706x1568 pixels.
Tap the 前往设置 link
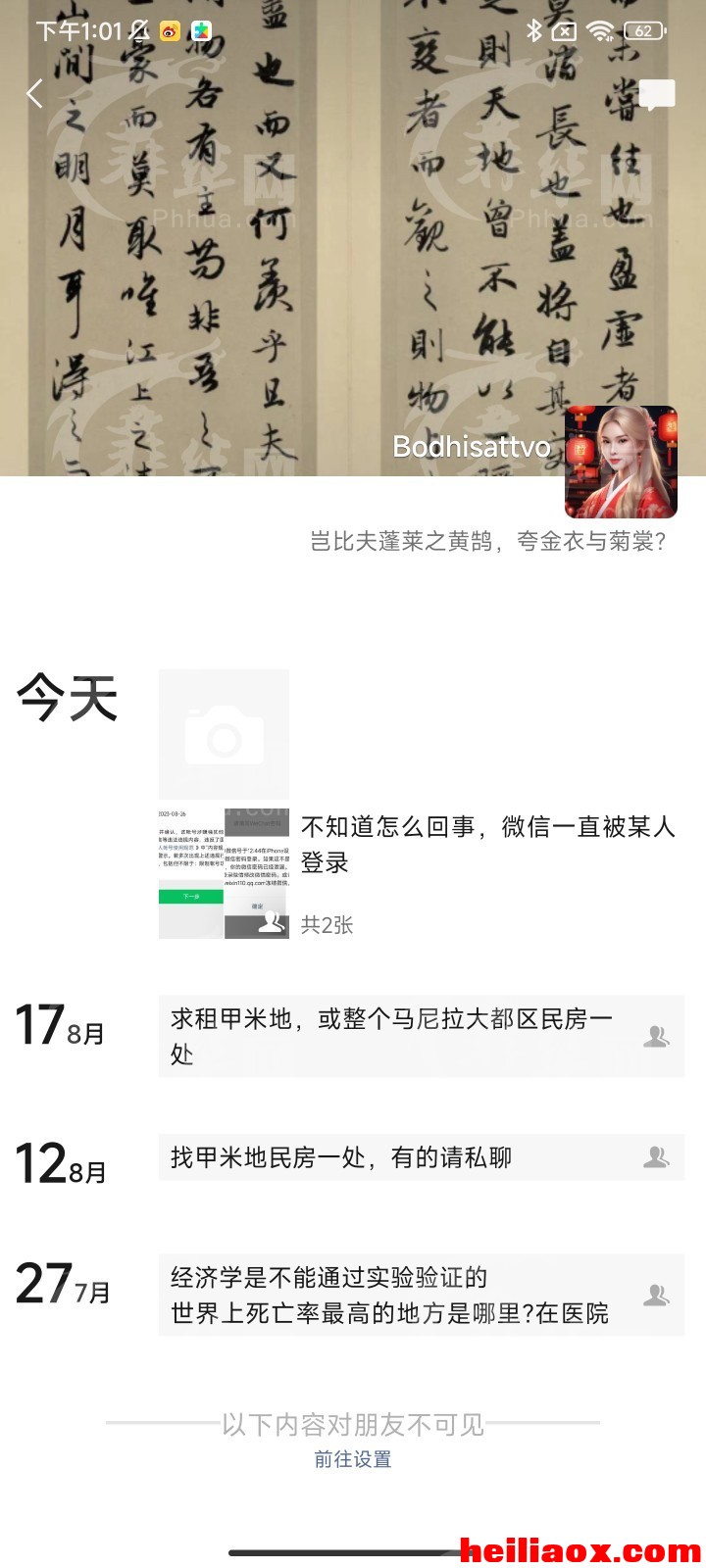pos(353,1459)
